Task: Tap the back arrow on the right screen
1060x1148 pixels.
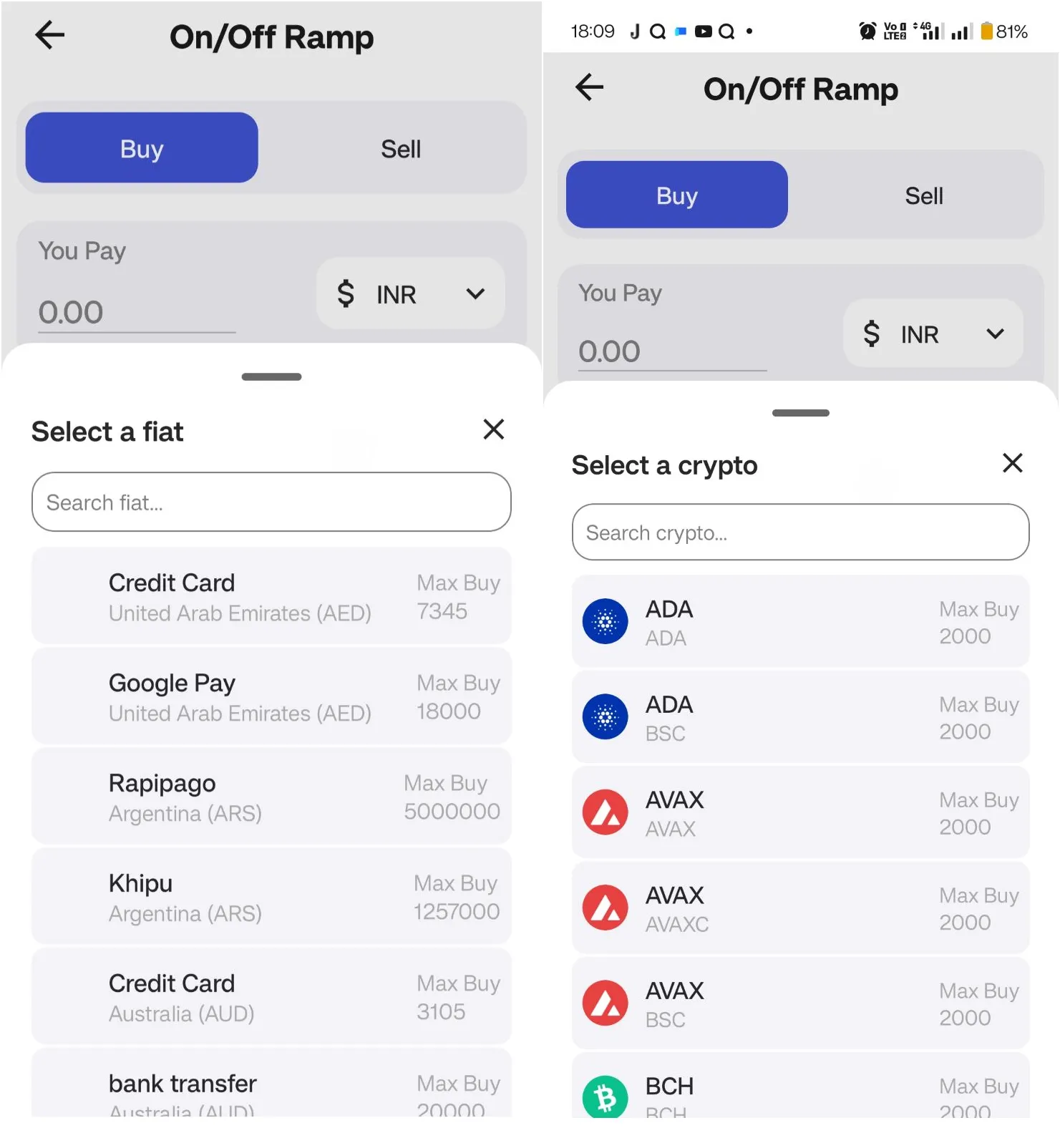Action: [x=588, y=87]
